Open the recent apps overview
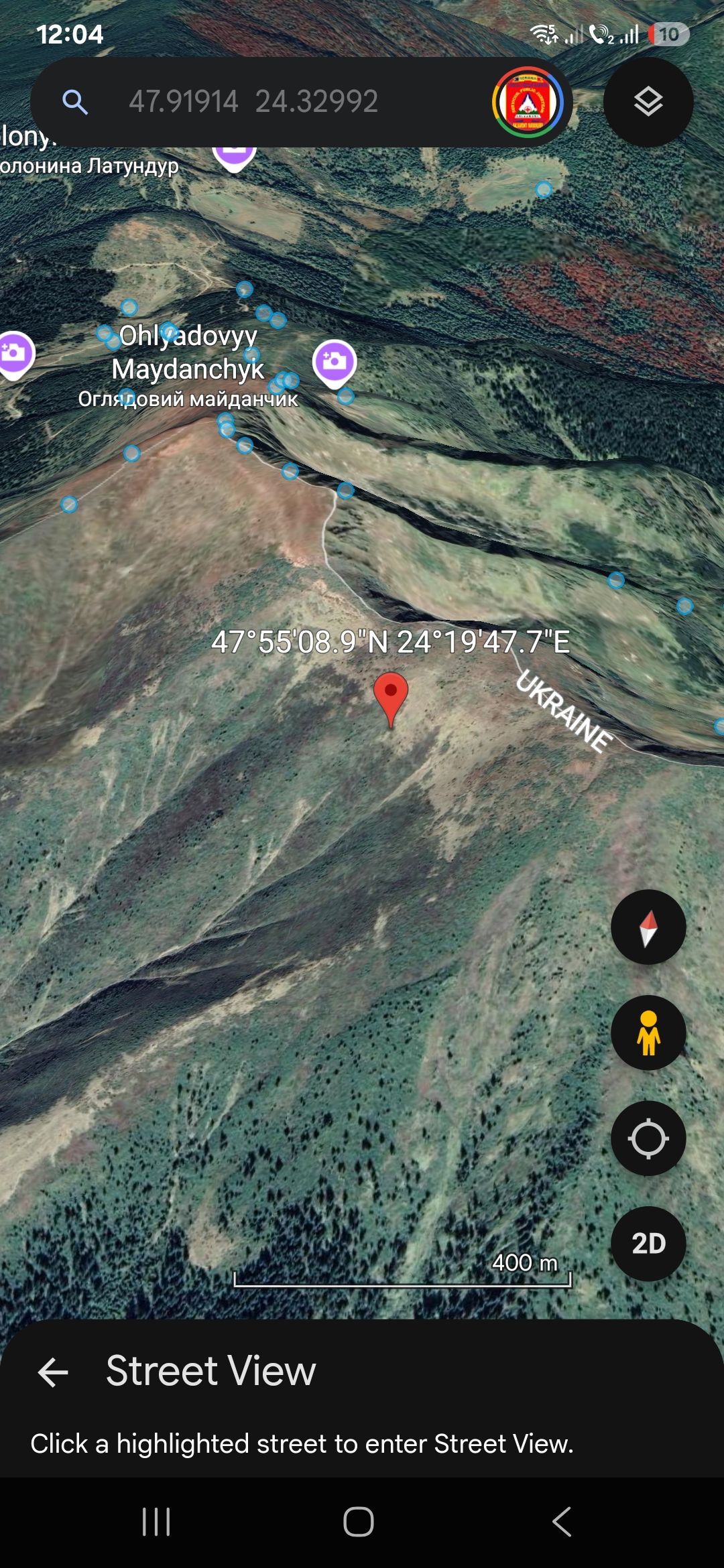The width and height of the screenshot is (724, 1568). click(x=156, y=1522)
